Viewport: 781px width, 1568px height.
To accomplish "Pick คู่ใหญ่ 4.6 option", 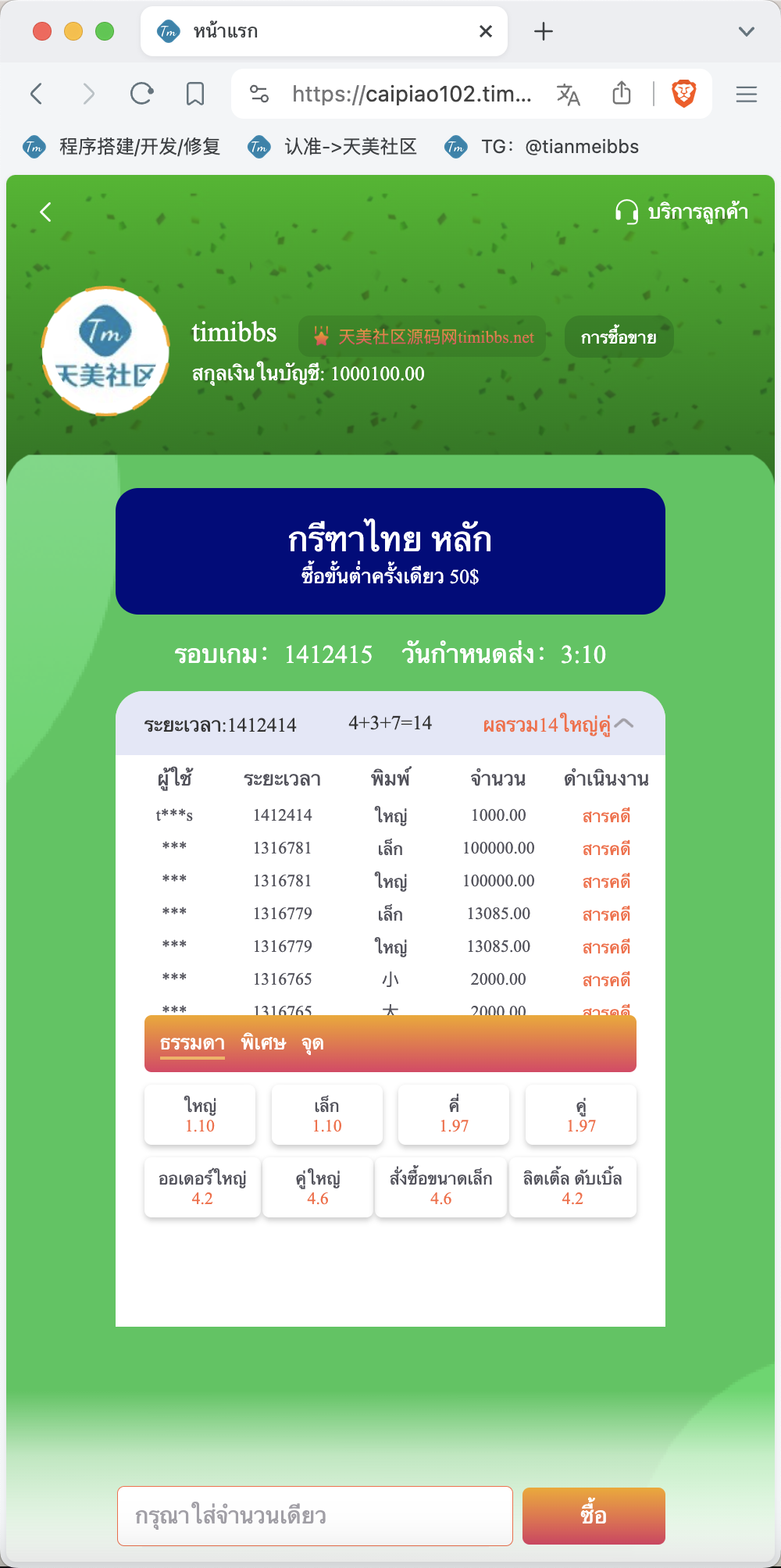I will [x=318, y=1188].
